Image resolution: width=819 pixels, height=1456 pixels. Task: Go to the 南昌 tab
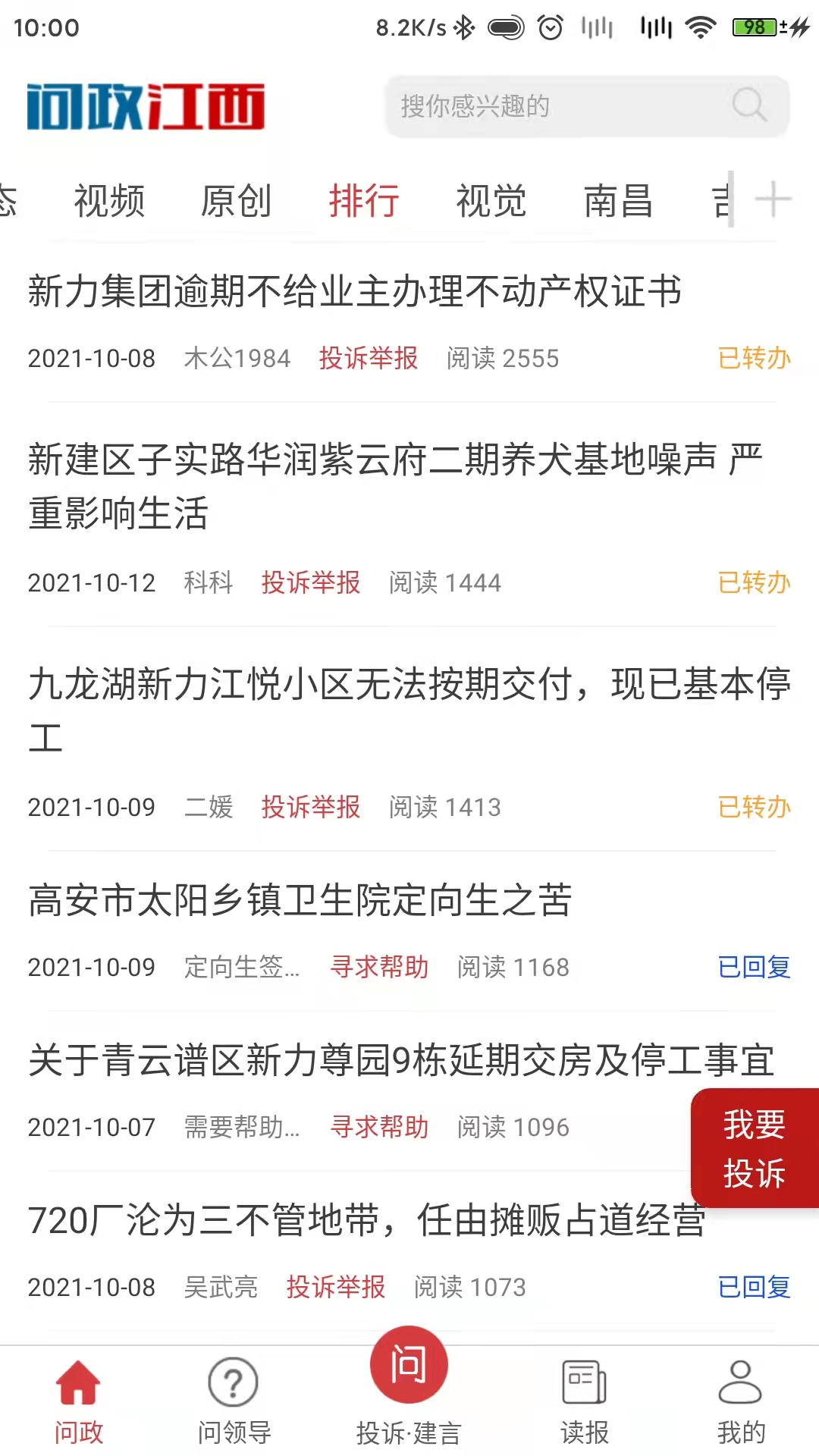(618, 201)
